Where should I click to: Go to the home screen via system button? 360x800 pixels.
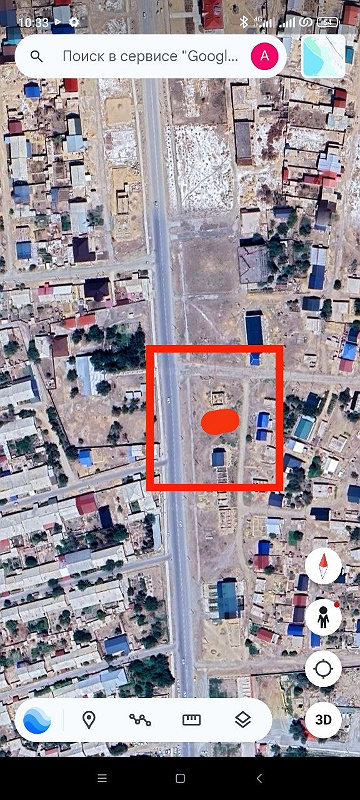[x=180, y=778]
